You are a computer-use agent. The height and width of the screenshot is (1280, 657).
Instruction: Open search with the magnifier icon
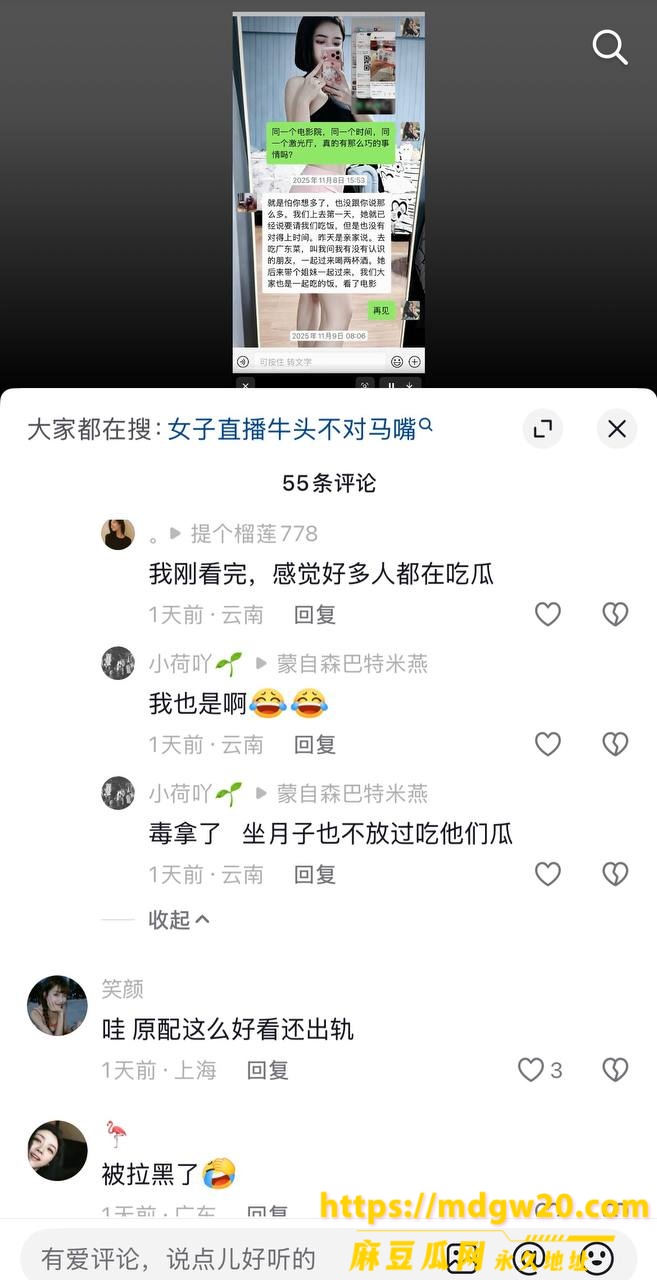(x=609, y=46)
